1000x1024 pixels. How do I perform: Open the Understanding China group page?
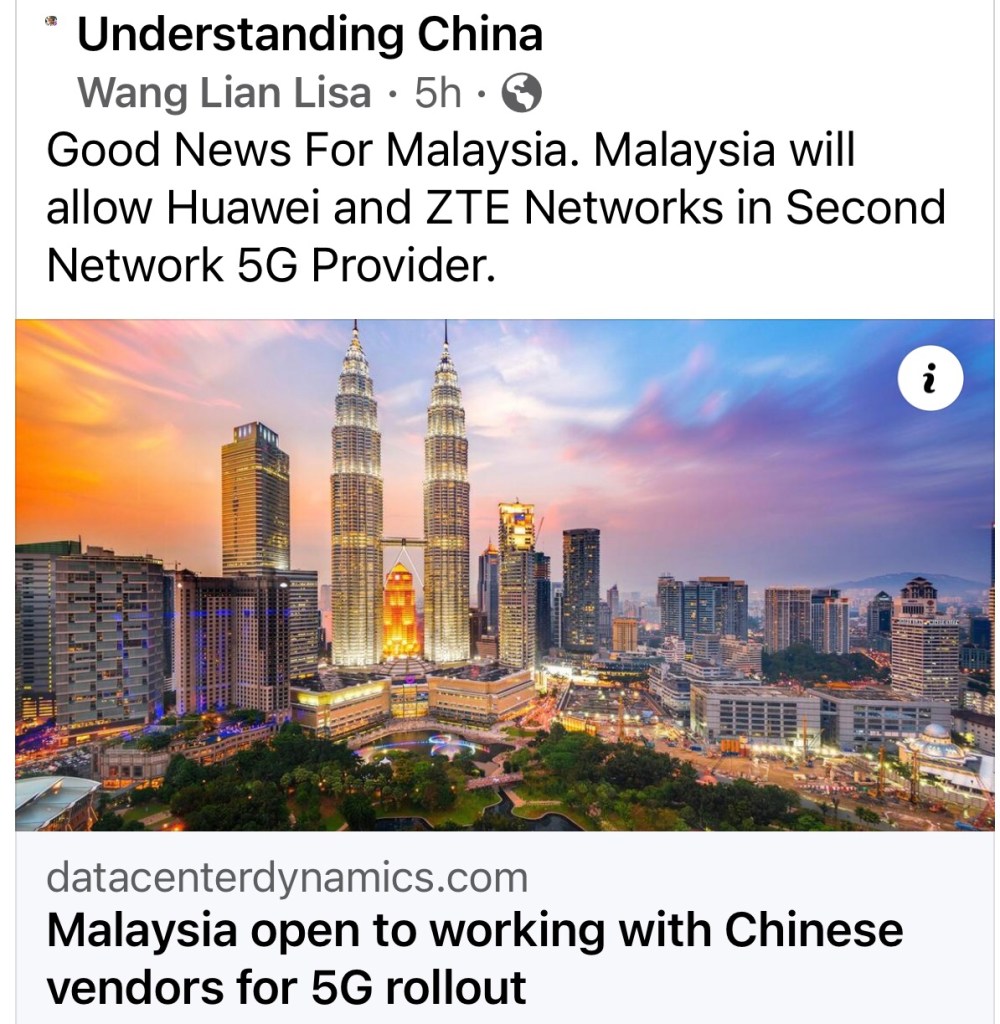click(310, 35)
